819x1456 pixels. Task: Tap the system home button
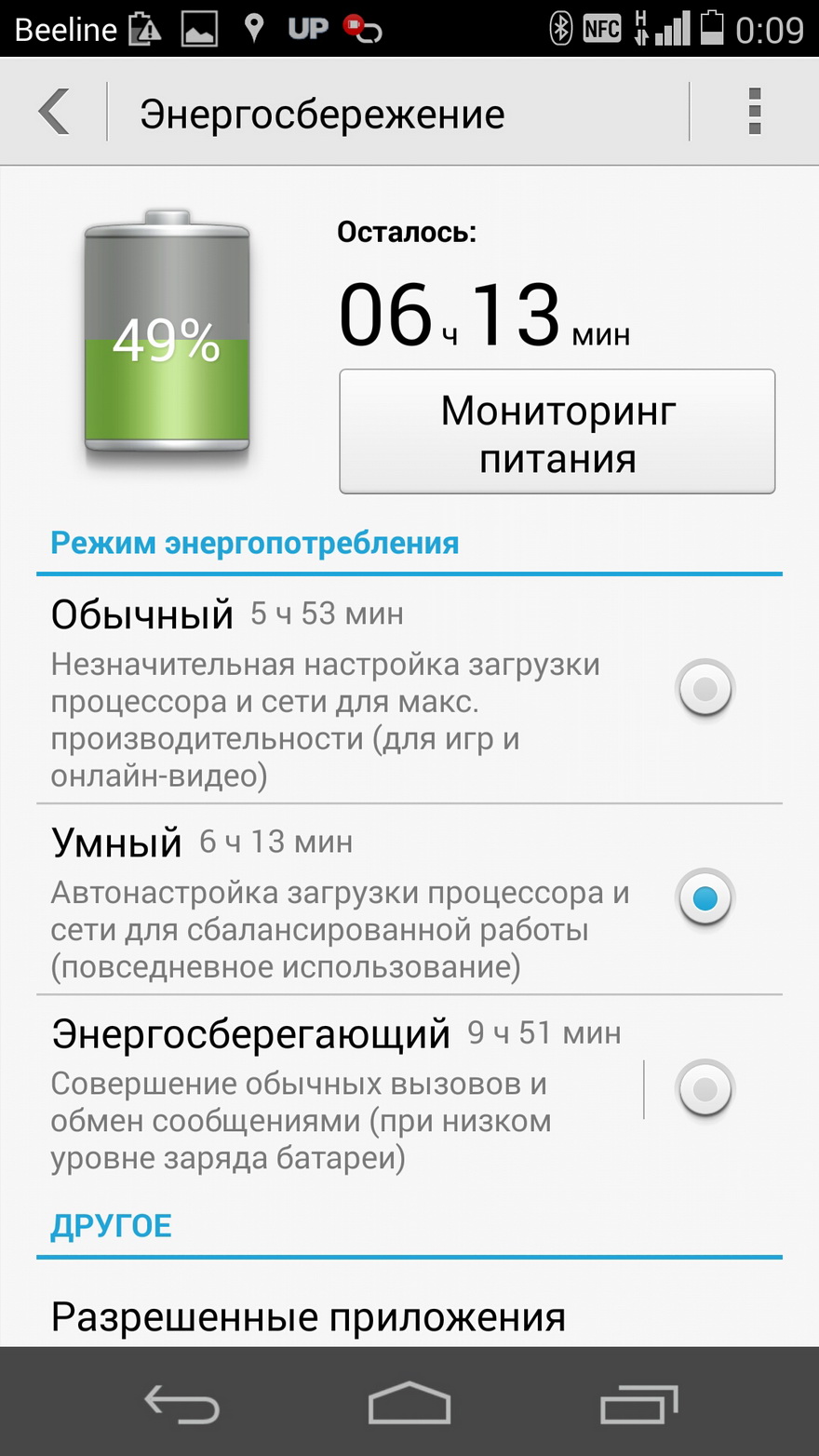(x=409, y=1402)
